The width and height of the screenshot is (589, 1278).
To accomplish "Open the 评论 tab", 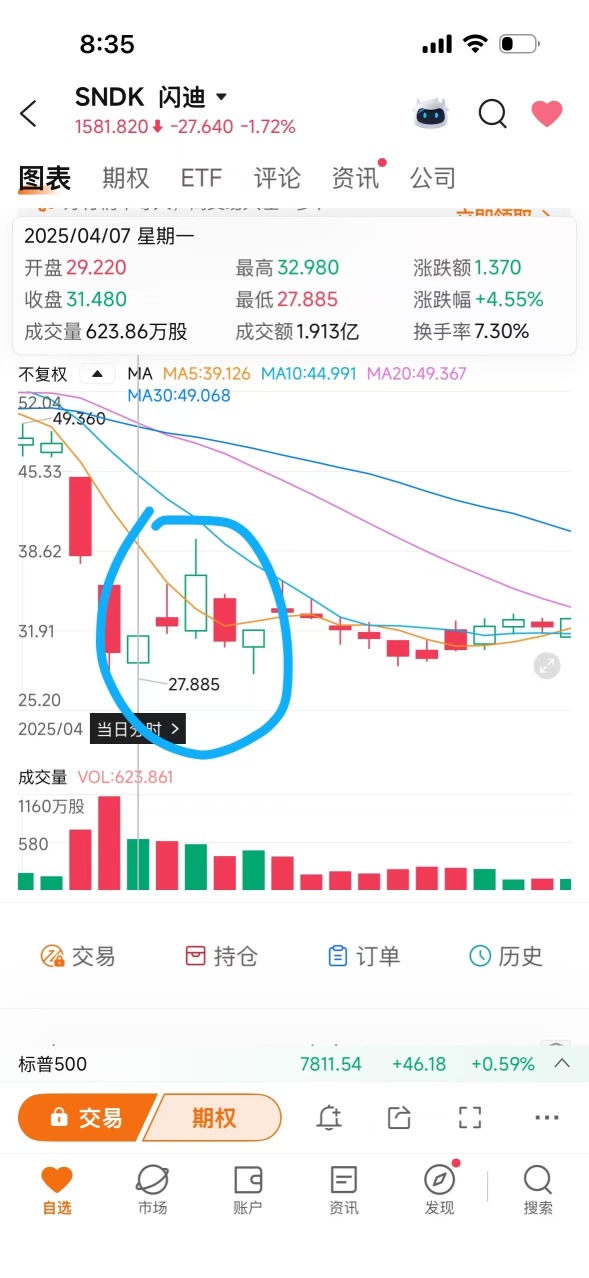I will (277, 178).
